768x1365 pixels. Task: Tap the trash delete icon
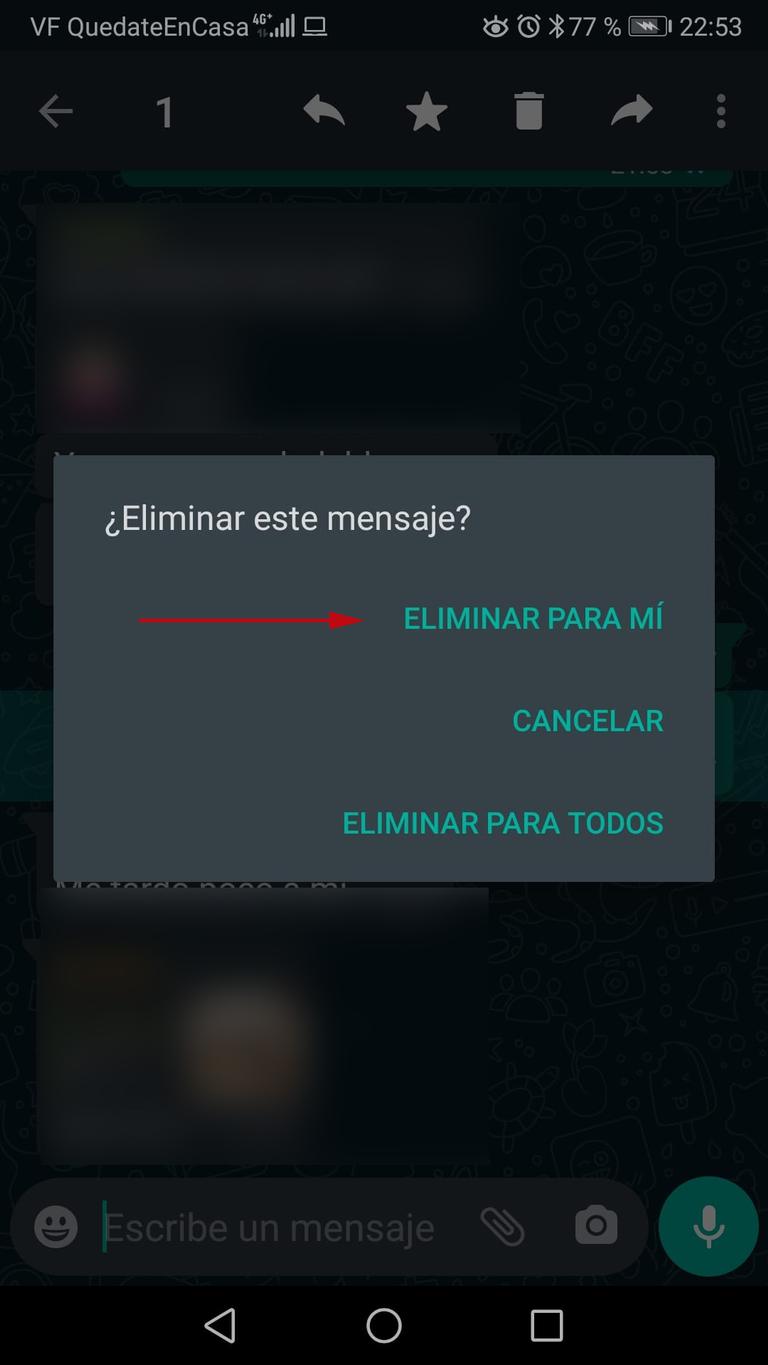529,111
